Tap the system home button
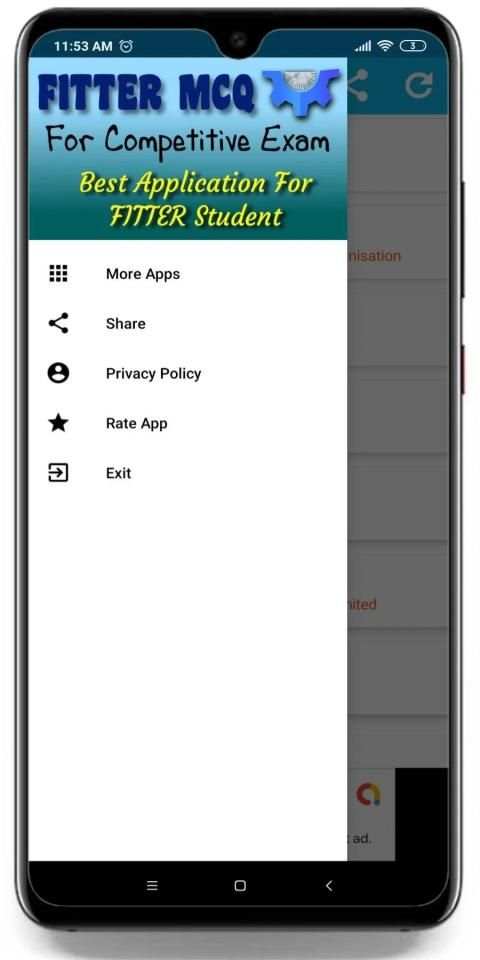The height and width of the screenshot is (960, 480). (240, 885)
